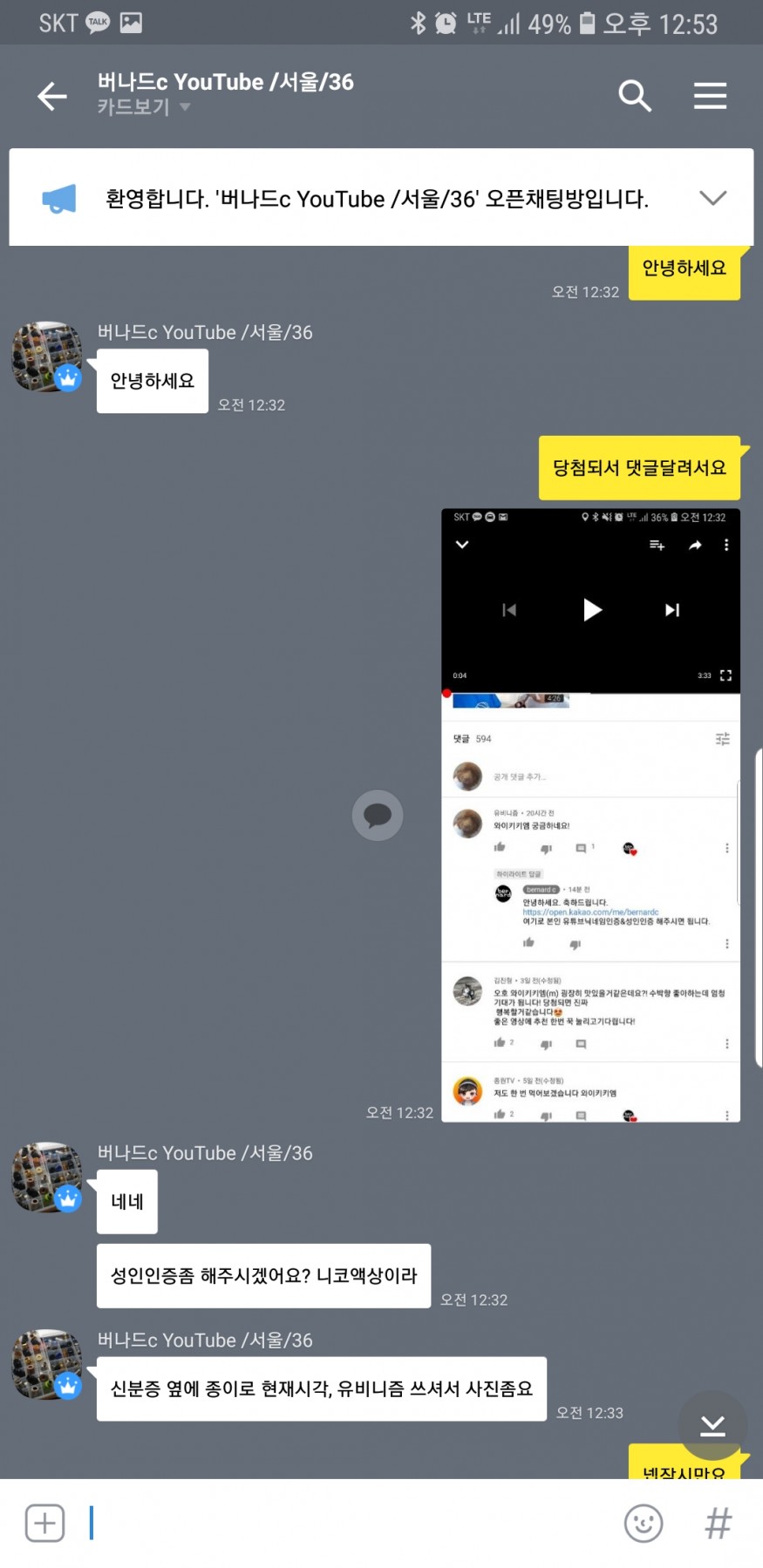763x1568 pixels.
Task: Open the chat room hamburger menu
Action: [710, 96]
